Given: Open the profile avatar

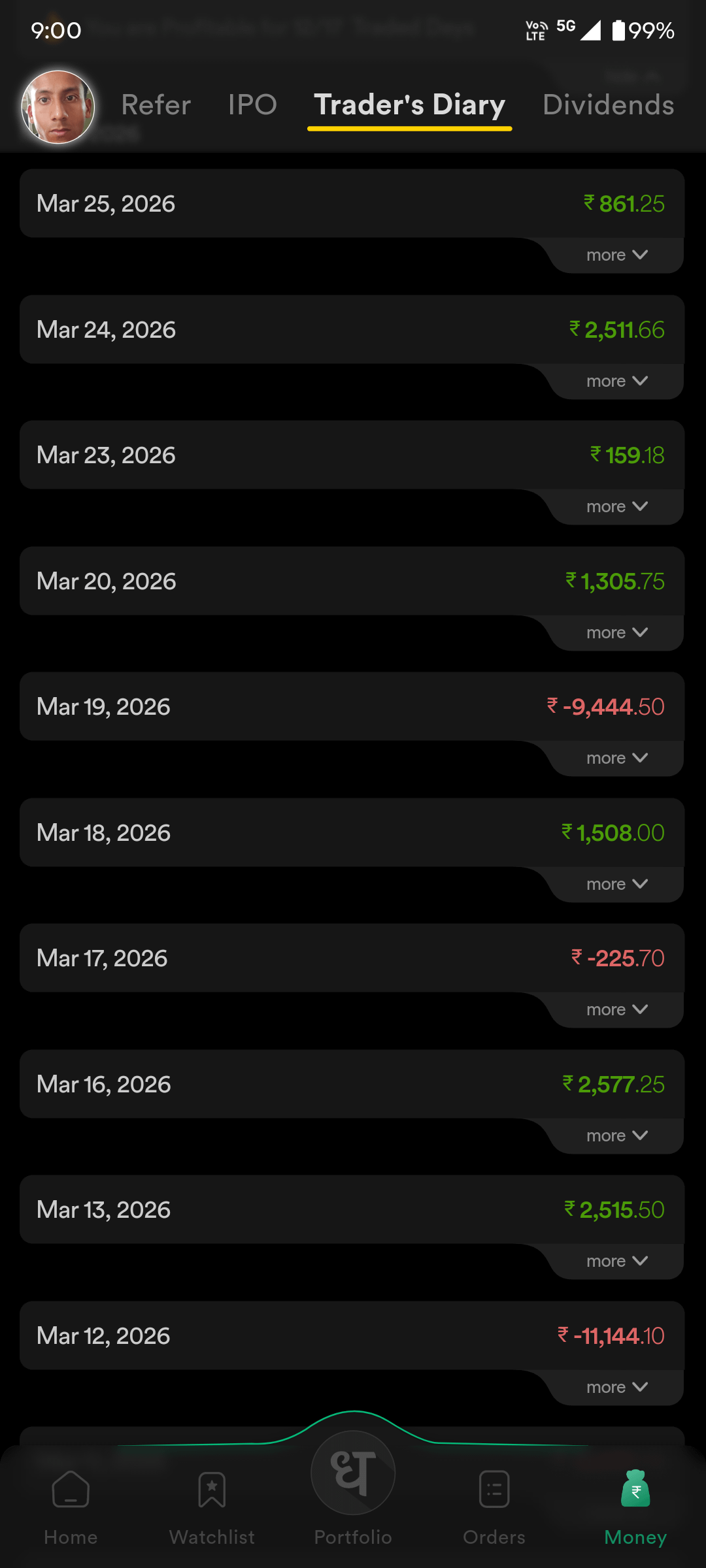Looking at the screenshot, I should click(58, 107).
